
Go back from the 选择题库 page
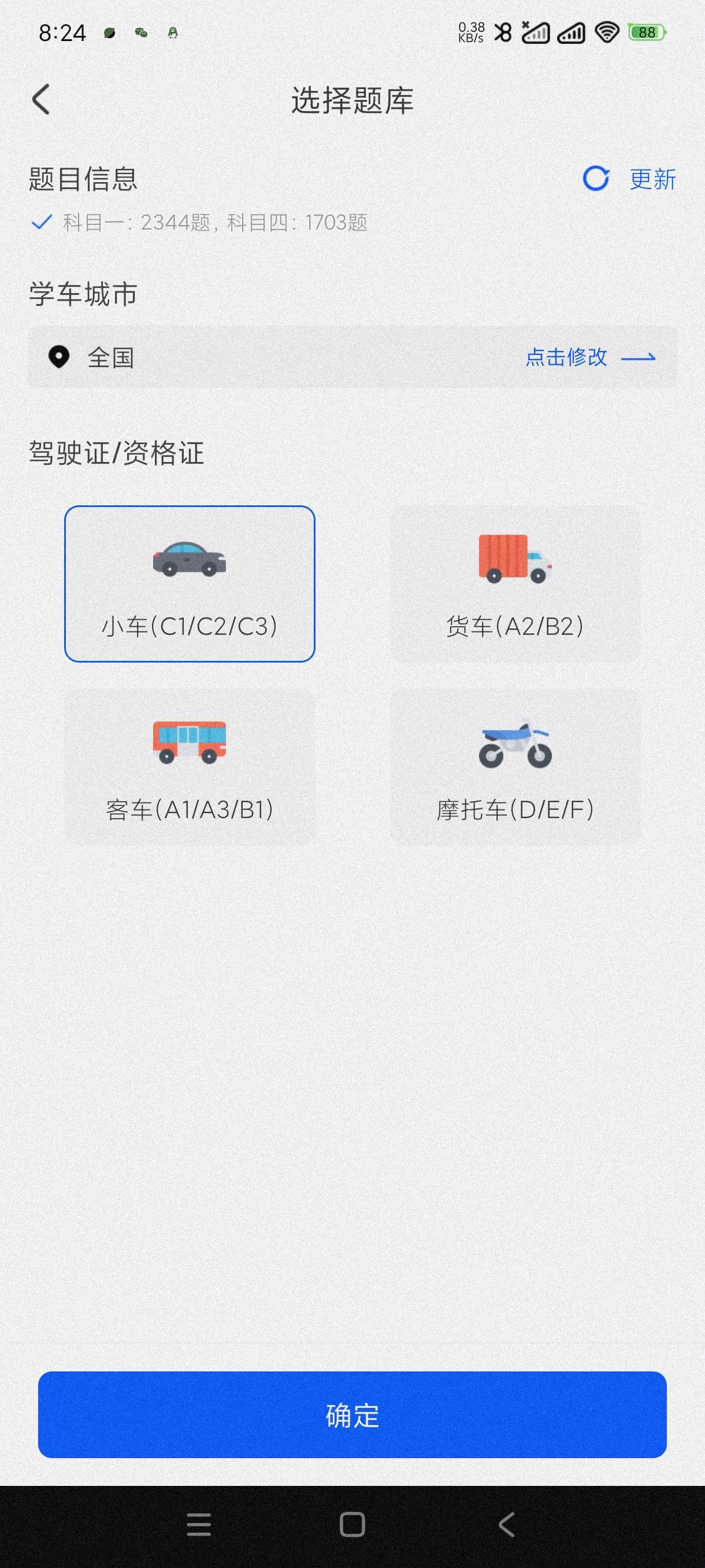41,100
